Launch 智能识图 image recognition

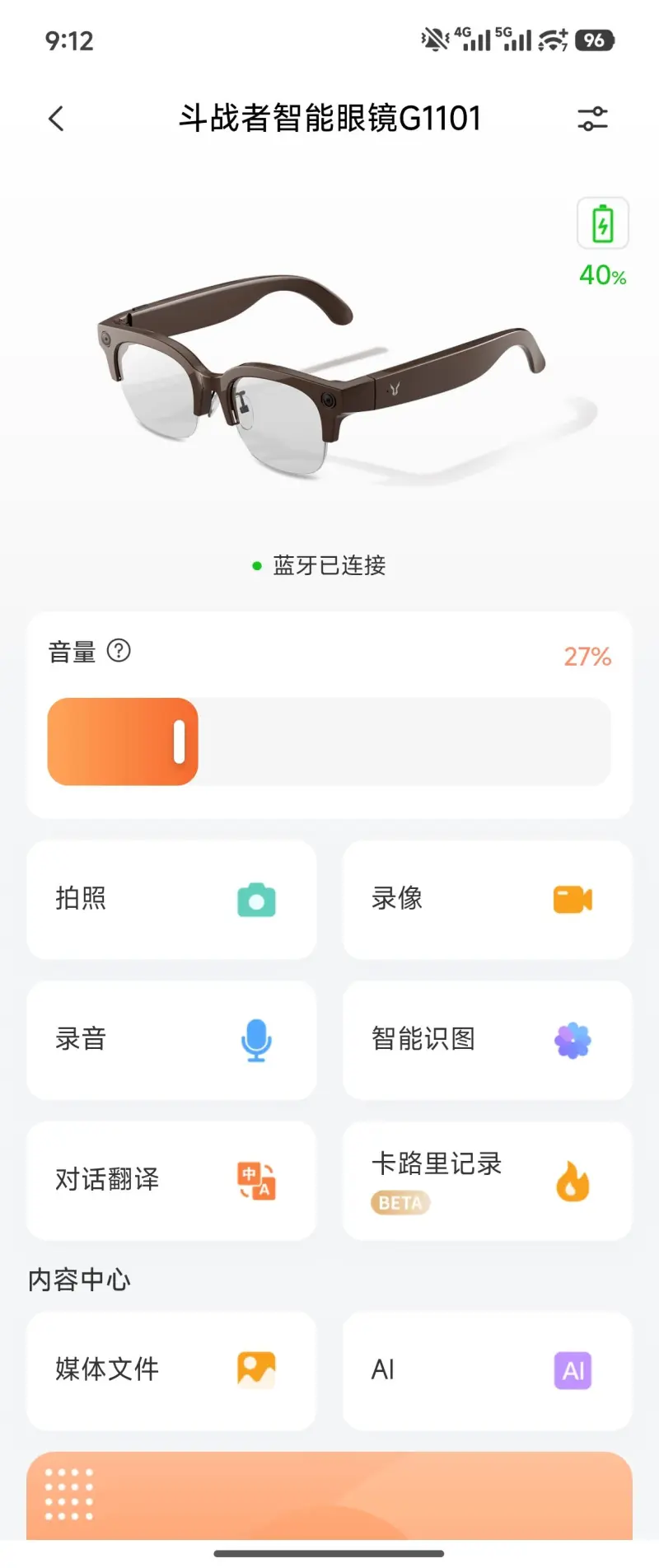tap(487, 1039)
